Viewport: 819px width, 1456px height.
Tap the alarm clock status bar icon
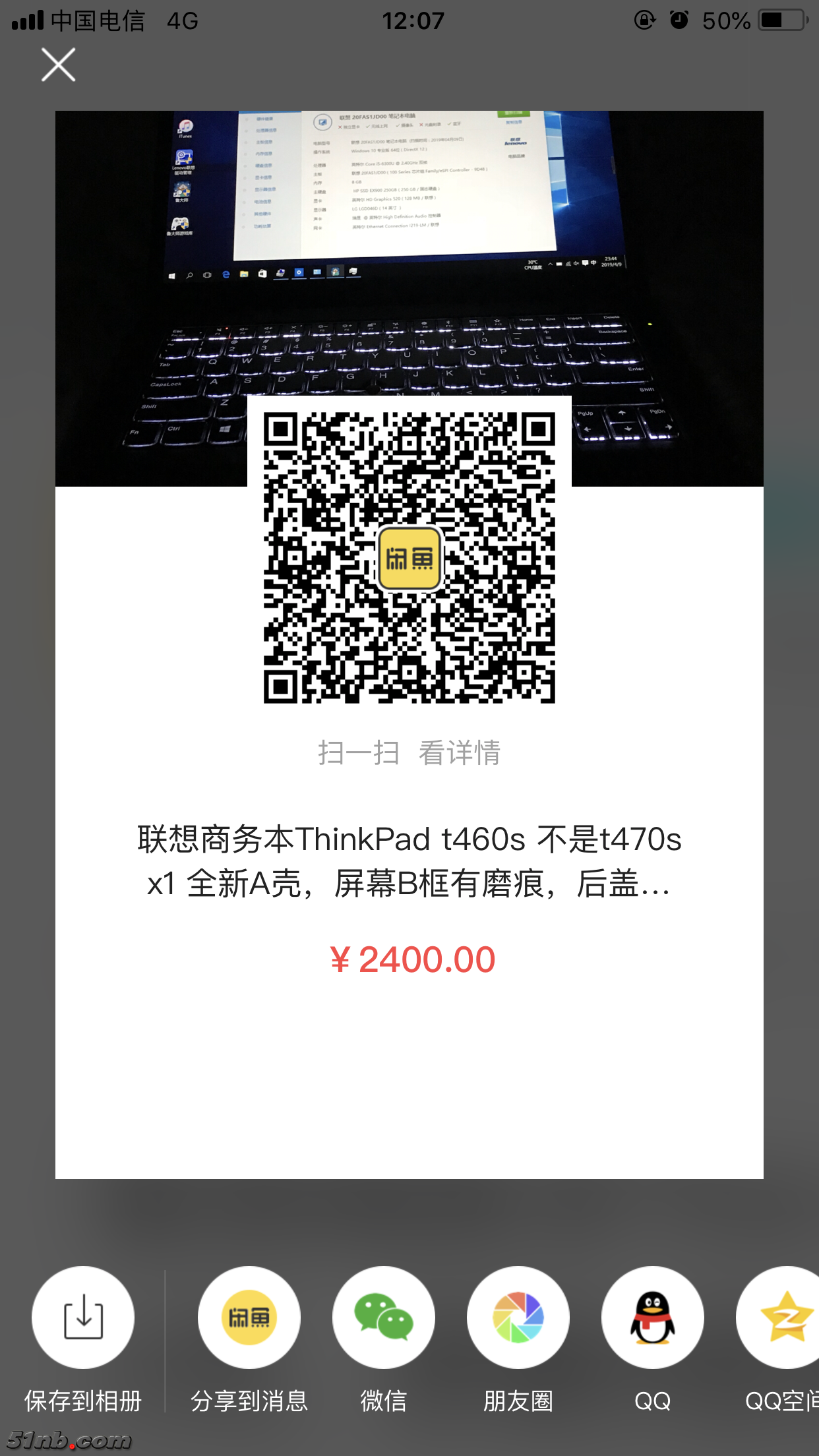(x=679, y=20)
